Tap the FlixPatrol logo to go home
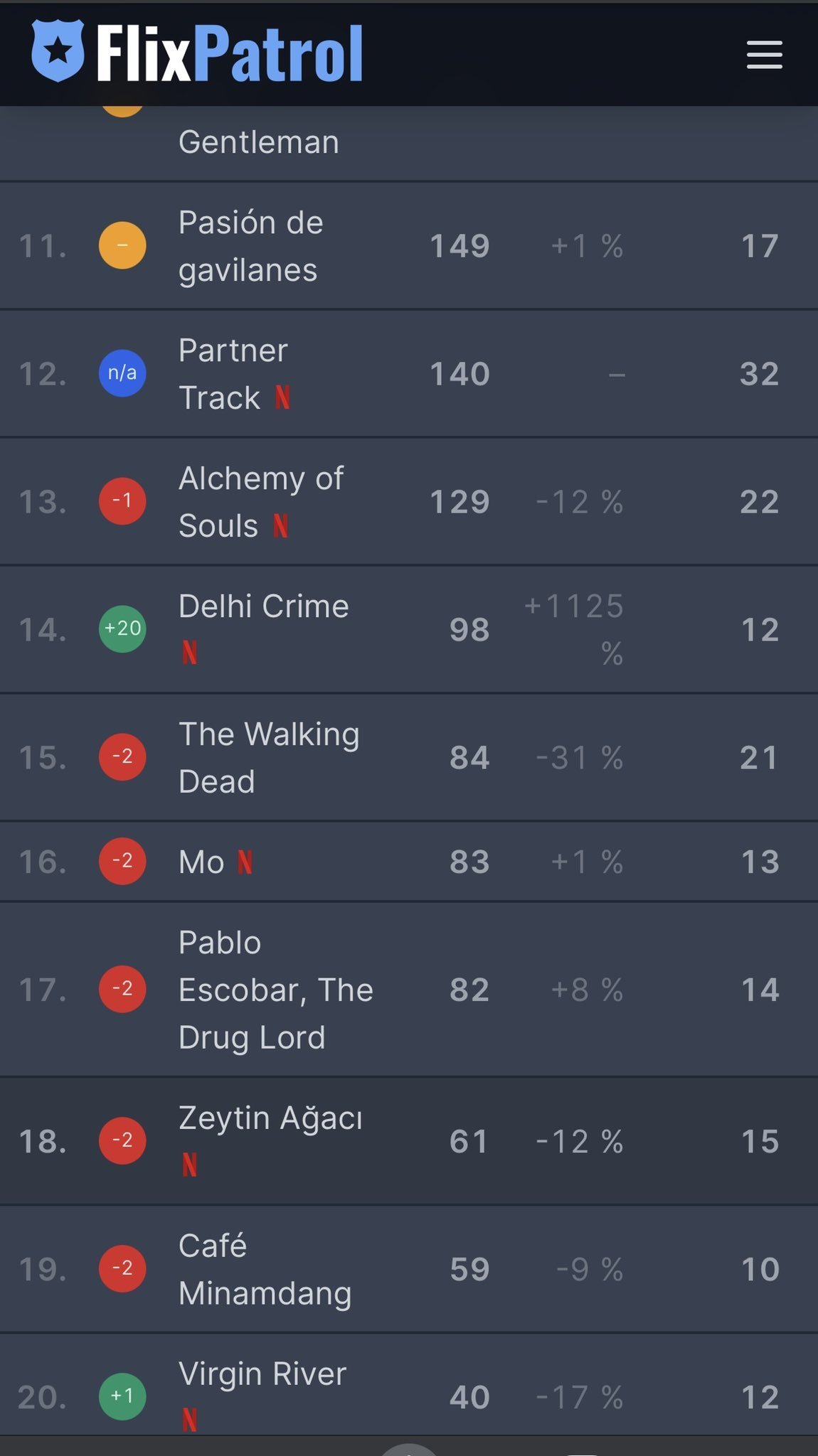818x1456 pixels. [x=197, y=52]
